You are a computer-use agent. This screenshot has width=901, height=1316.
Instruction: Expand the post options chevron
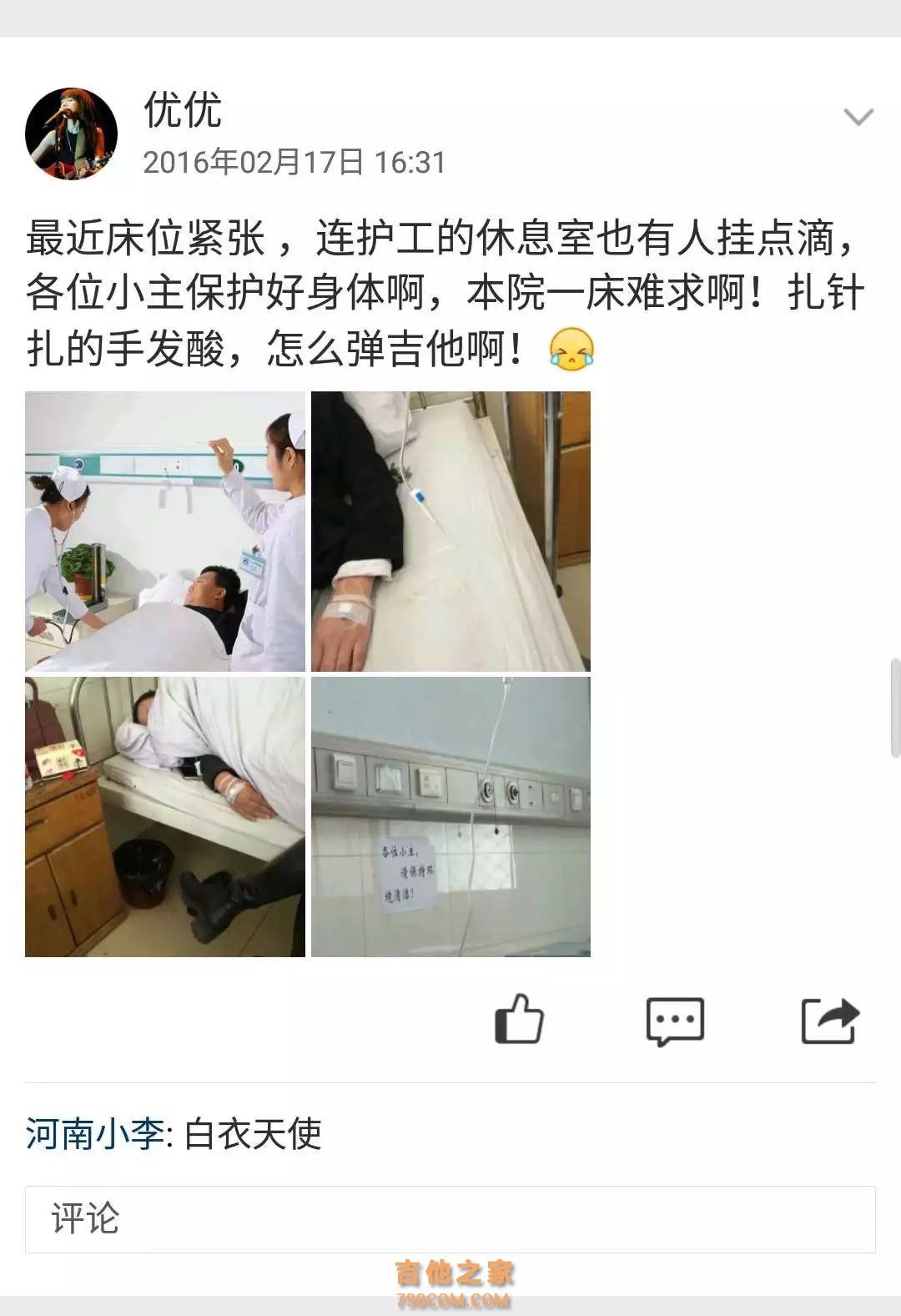[858, 116]
